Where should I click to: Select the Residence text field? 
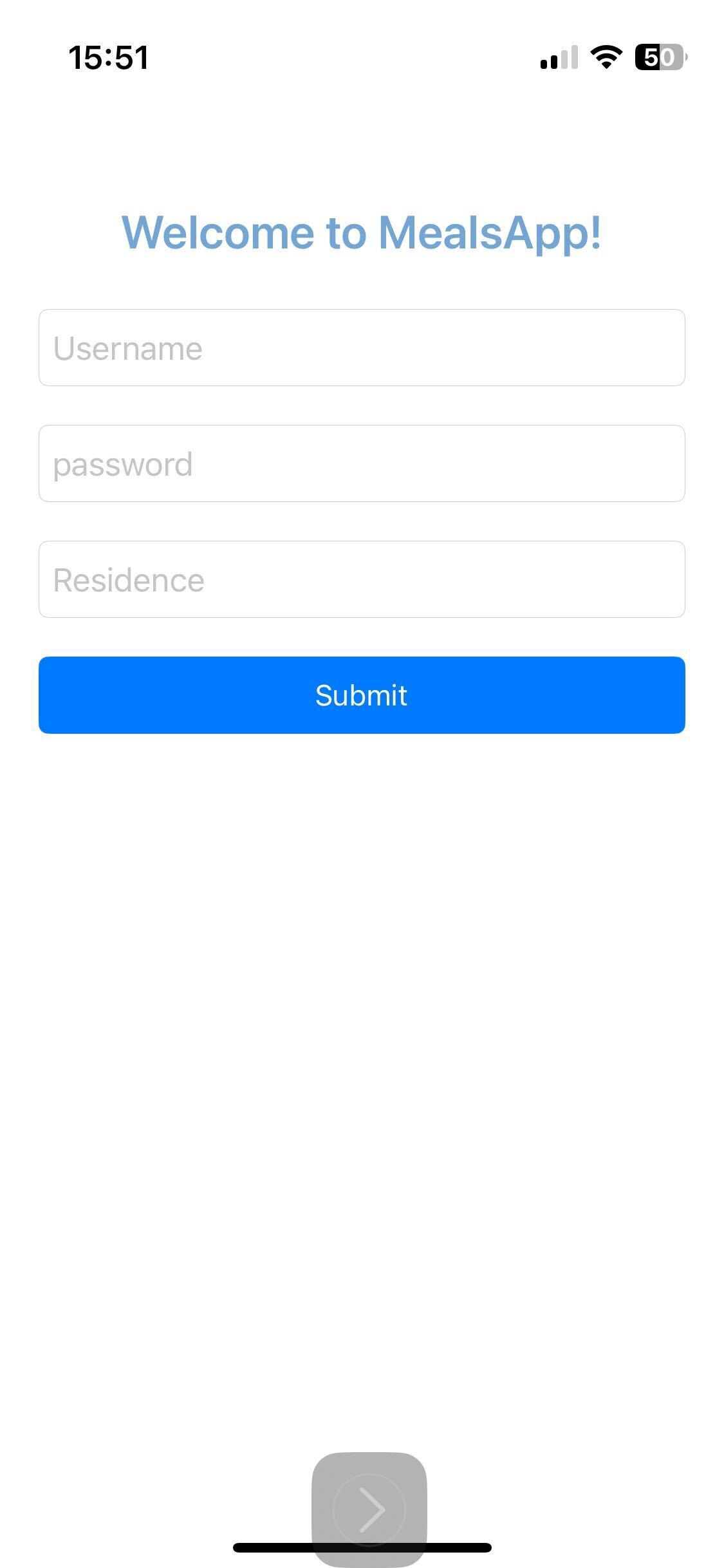pos(362,579)
